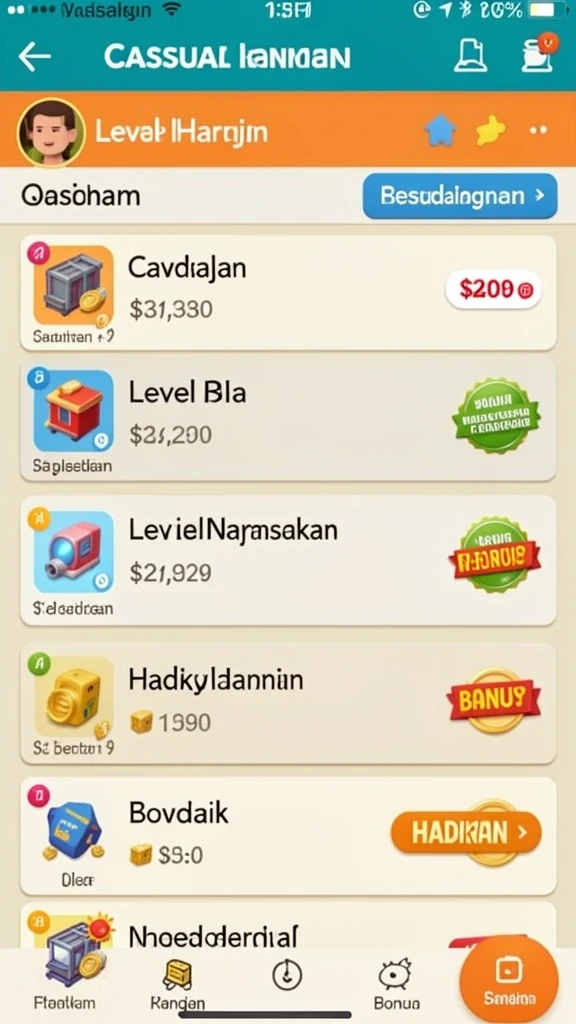Open the Bovdaik card
Viewport: 576px width, 1024px height.
pyautogui.click(x=288, y=836)
